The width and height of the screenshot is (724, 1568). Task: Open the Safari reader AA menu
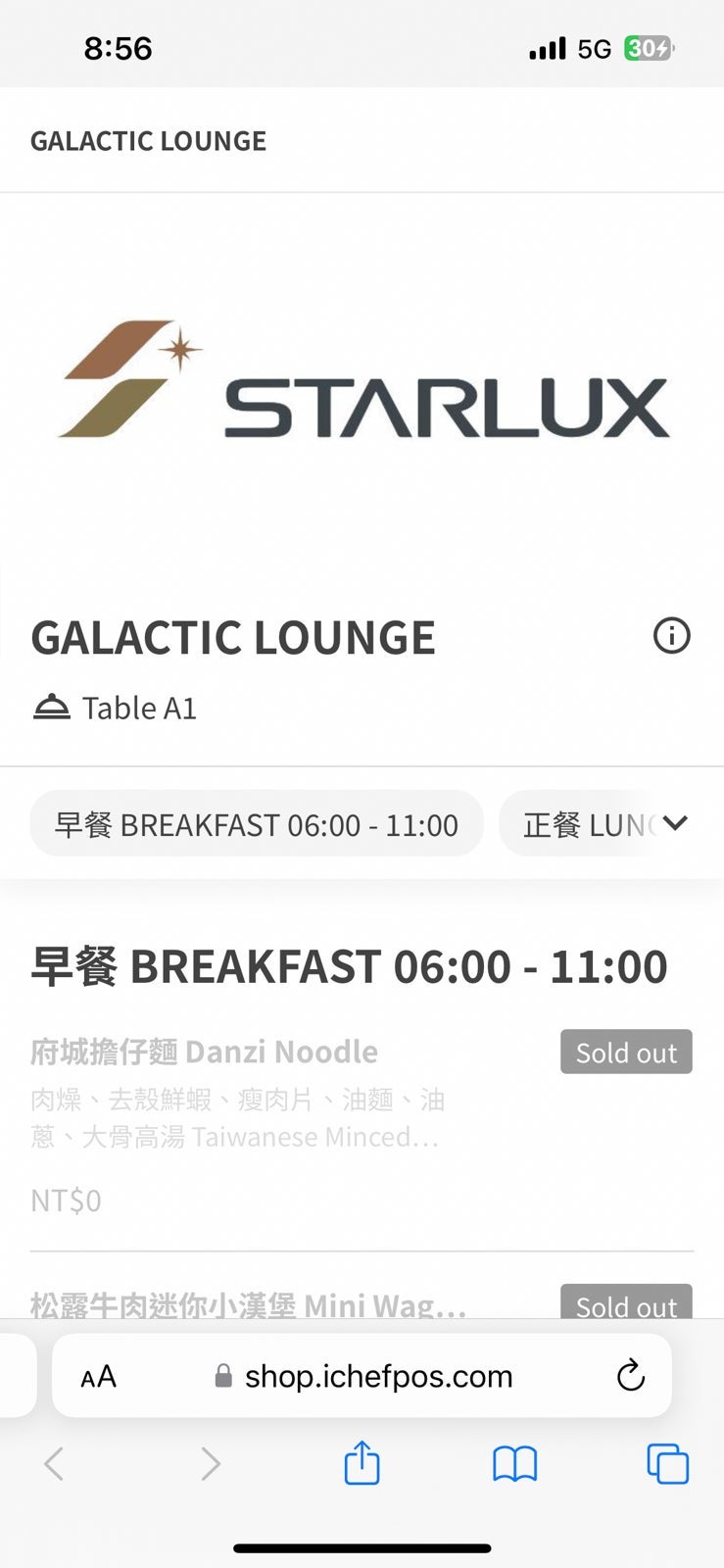[98, 1377]
